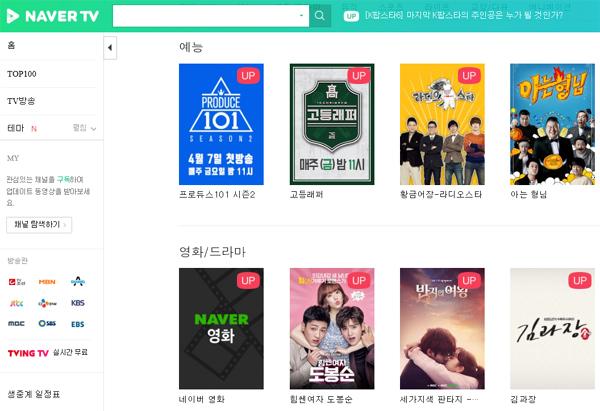Open the 김과장 drama card

(x=553, y=328)
